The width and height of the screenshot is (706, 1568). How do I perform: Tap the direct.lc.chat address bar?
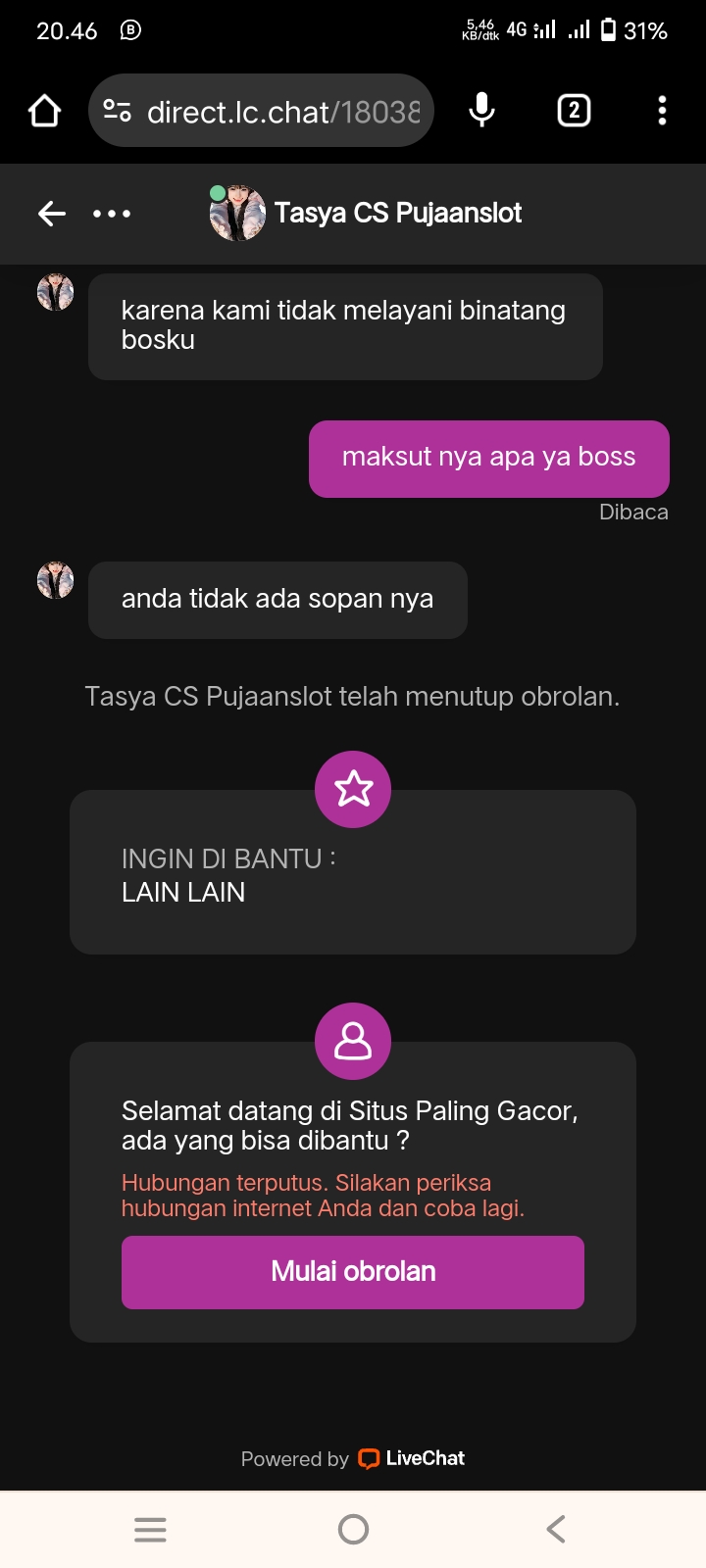point(282,112)
